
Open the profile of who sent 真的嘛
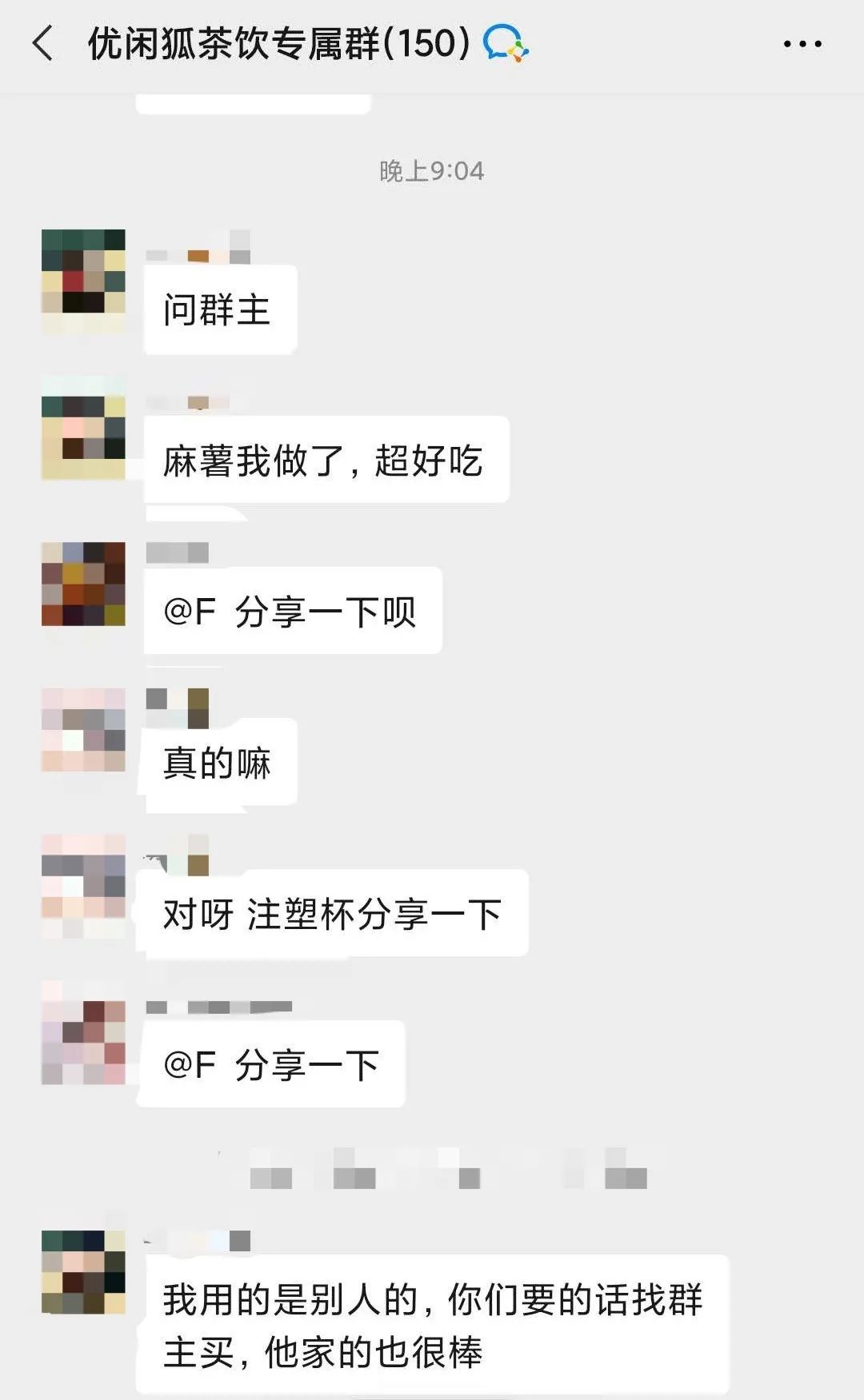click(83, 730)
